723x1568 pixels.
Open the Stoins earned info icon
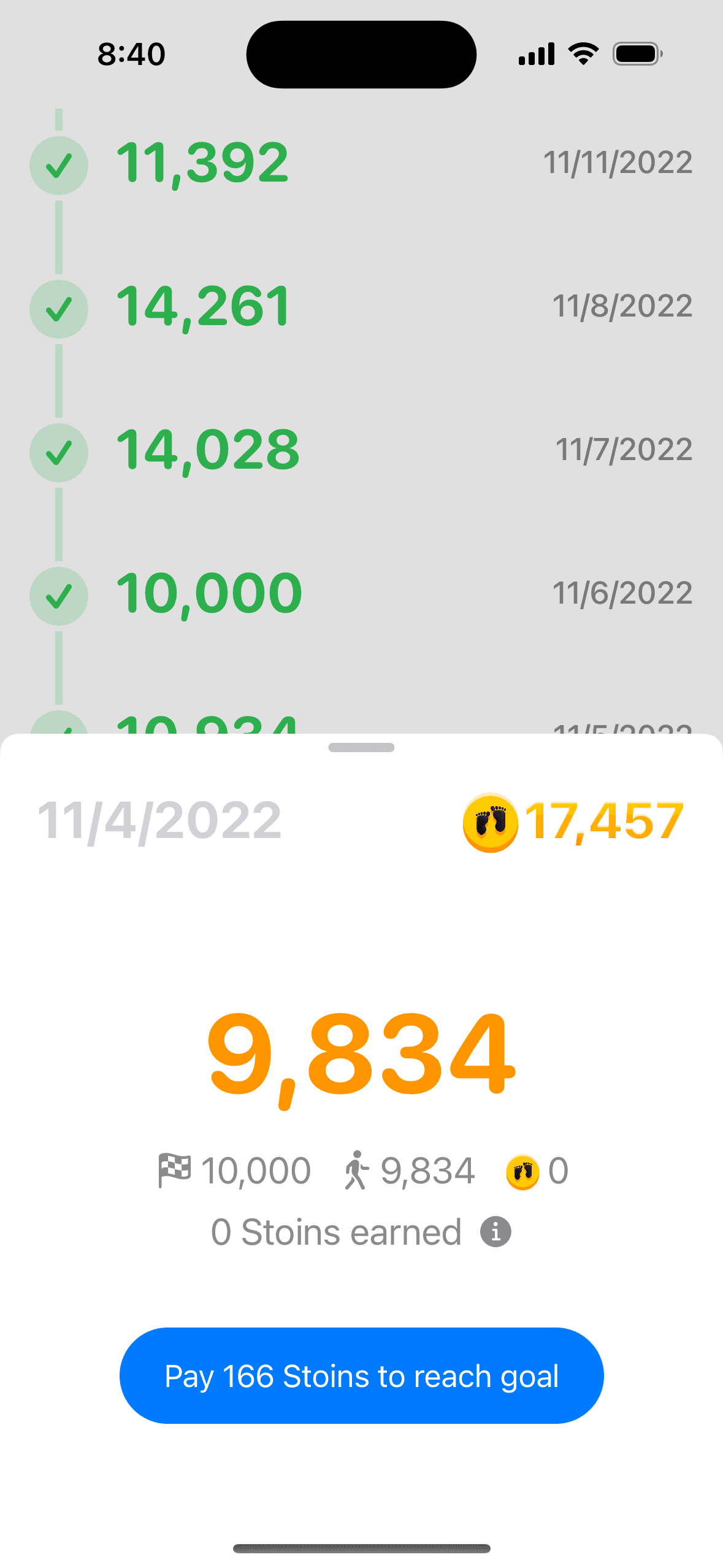coord(495,1232)
